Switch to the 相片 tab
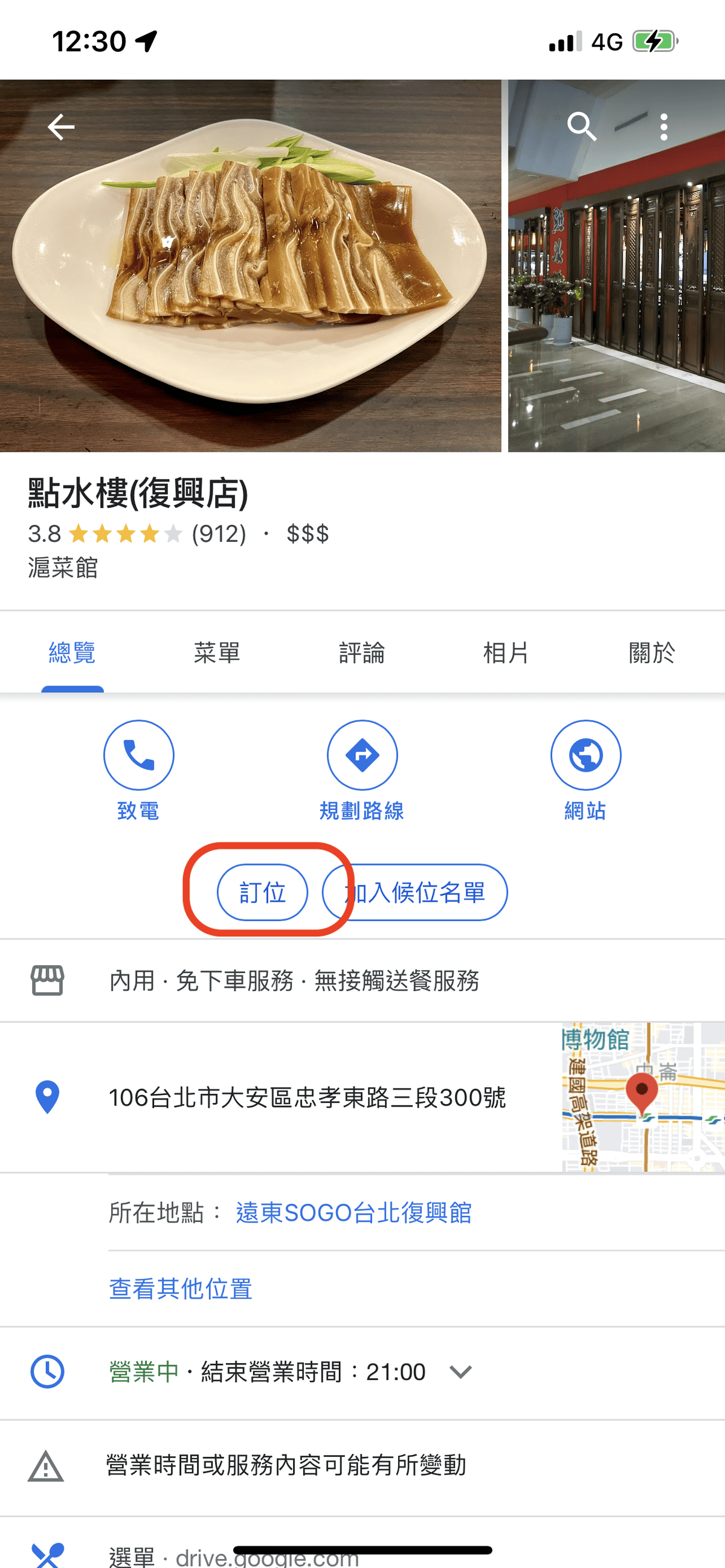This screenshot has width=725, height=1568. click(x=506, y=653)
